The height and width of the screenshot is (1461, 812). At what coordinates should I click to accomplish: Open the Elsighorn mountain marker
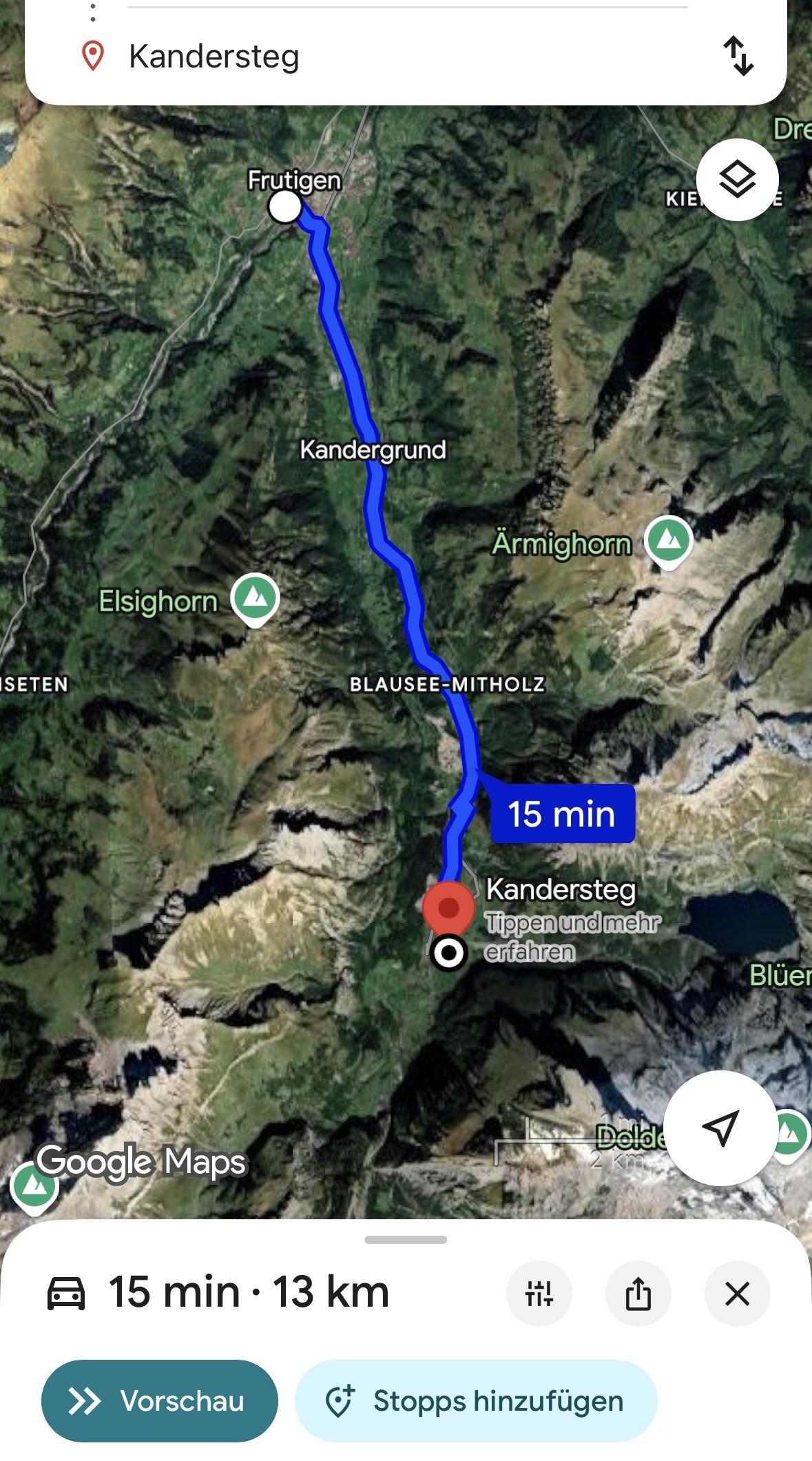pyautogui.click(x=256, y=598)
